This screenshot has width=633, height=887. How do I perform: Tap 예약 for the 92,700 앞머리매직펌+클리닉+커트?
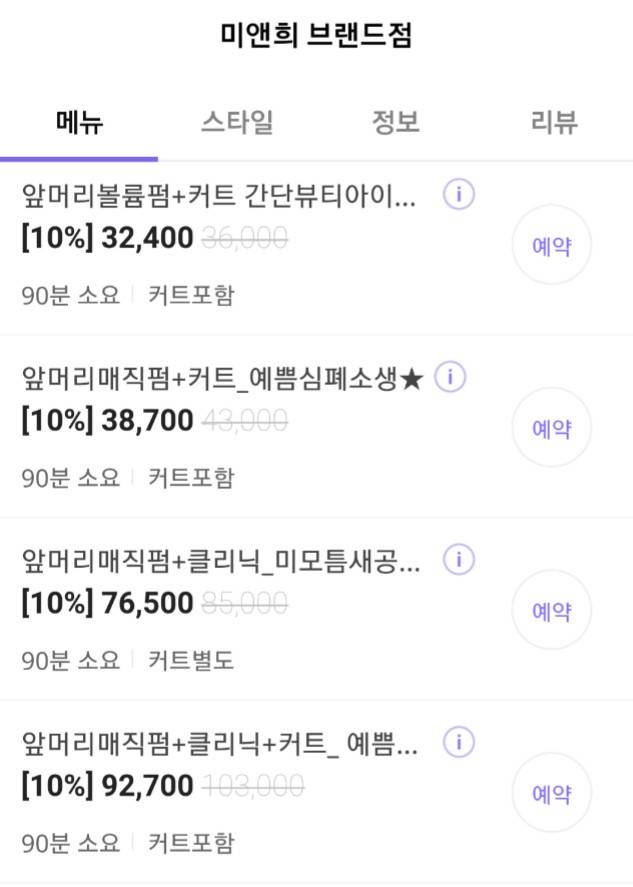(551, 793)
